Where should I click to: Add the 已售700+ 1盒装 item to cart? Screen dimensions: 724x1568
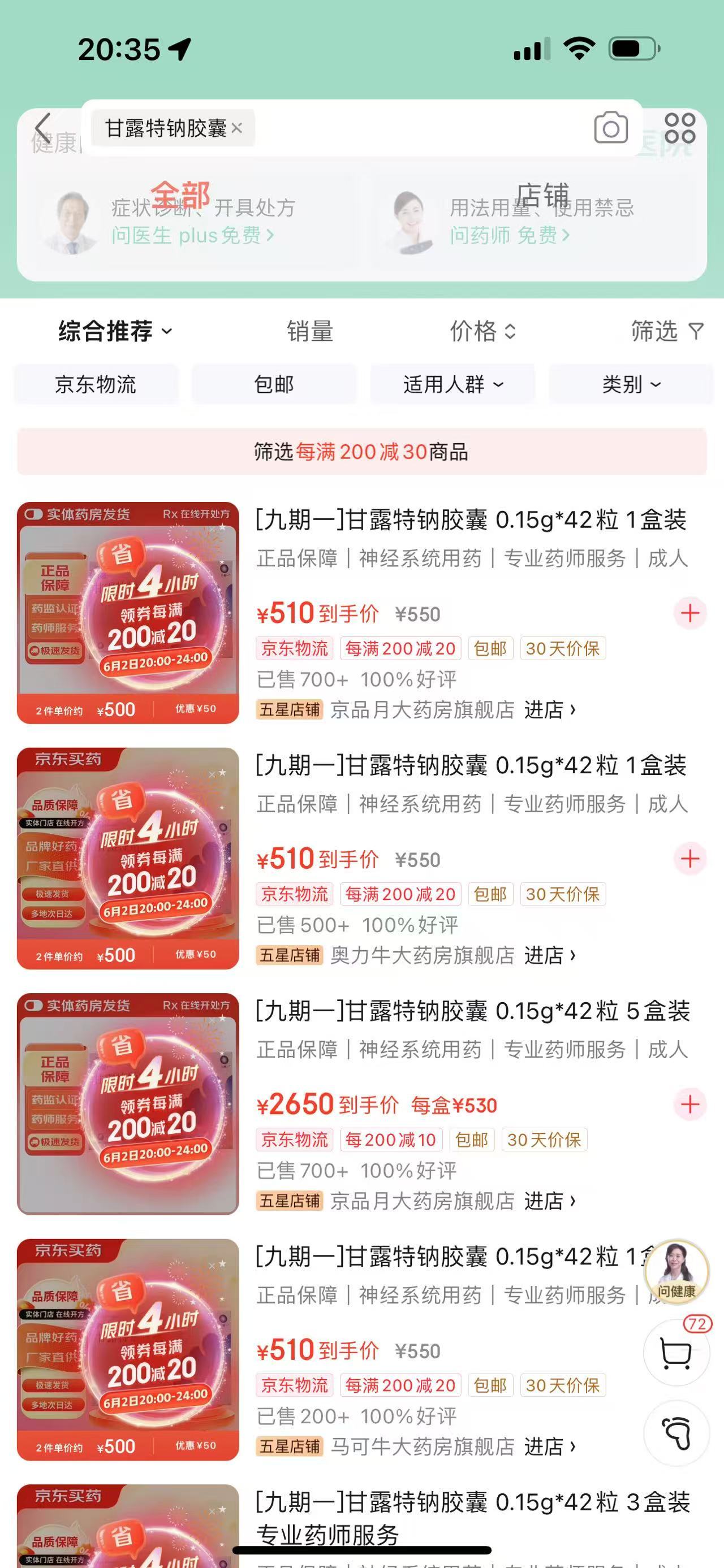coord(689,613)
